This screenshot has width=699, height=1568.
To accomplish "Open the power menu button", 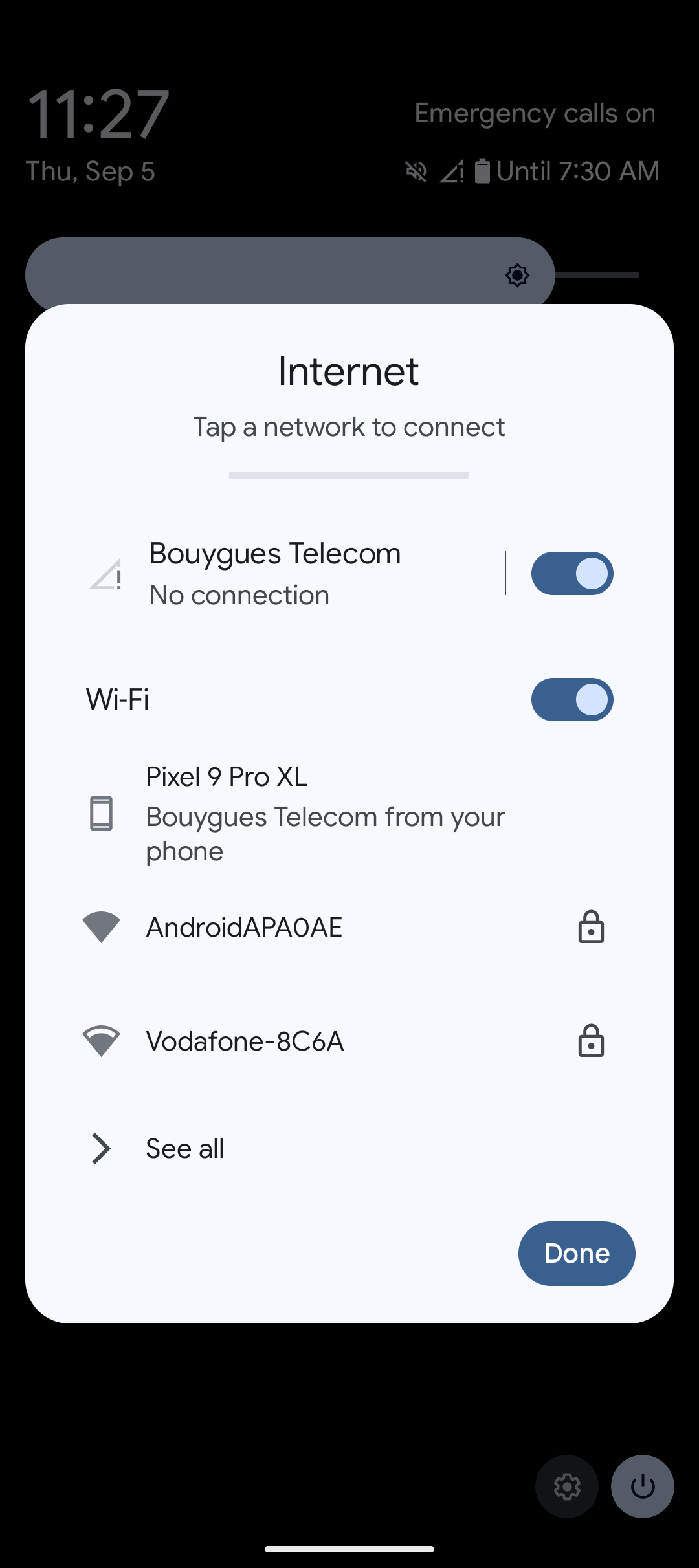I will pyautogui.click(x=643, y=1486).
